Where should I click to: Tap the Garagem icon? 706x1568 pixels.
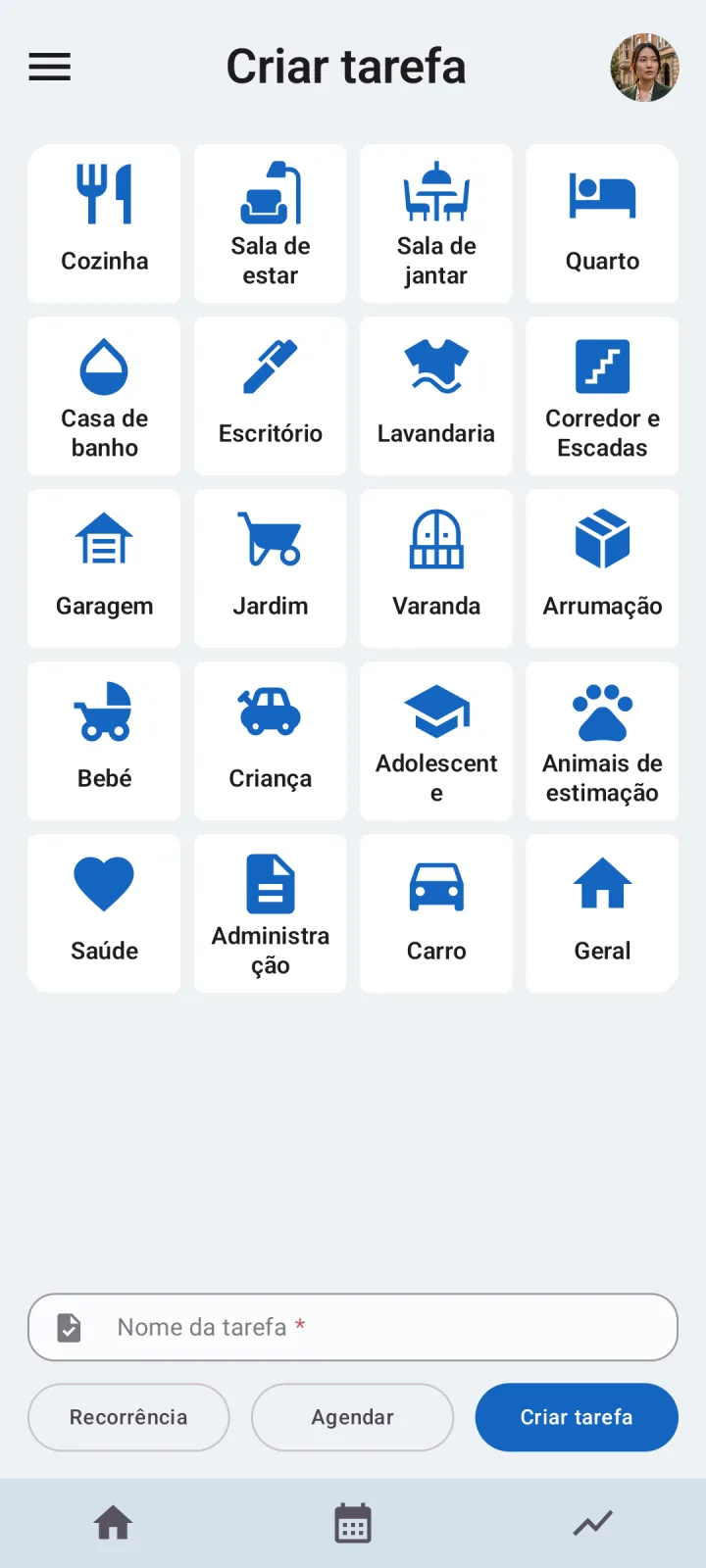pos(104,538)
